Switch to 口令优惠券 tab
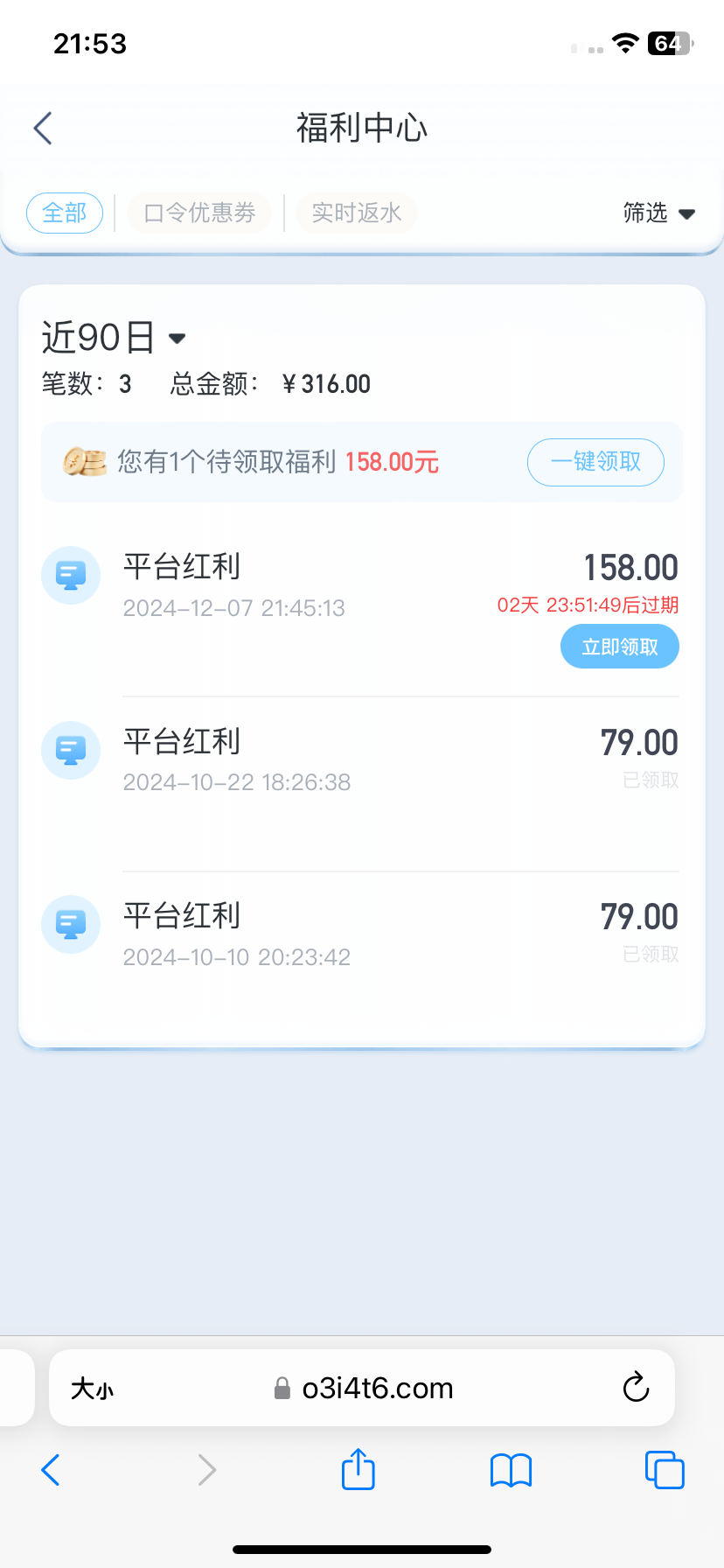Viewport: 724px width, 1568px height. [199, 213]
